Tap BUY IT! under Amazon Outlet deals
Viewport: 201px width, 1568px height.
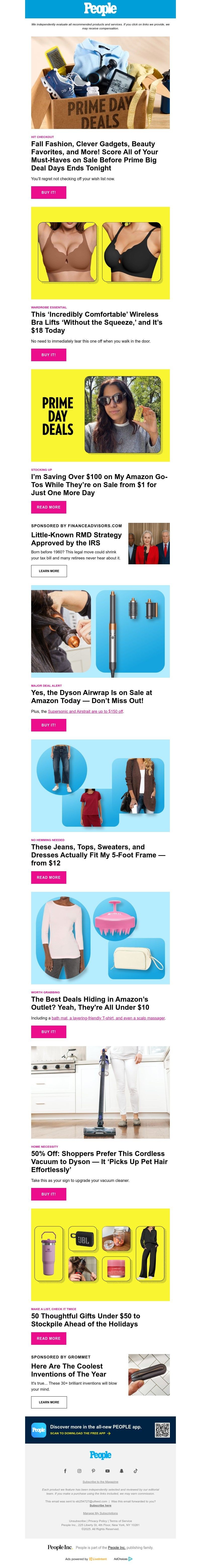point(48,1032)
